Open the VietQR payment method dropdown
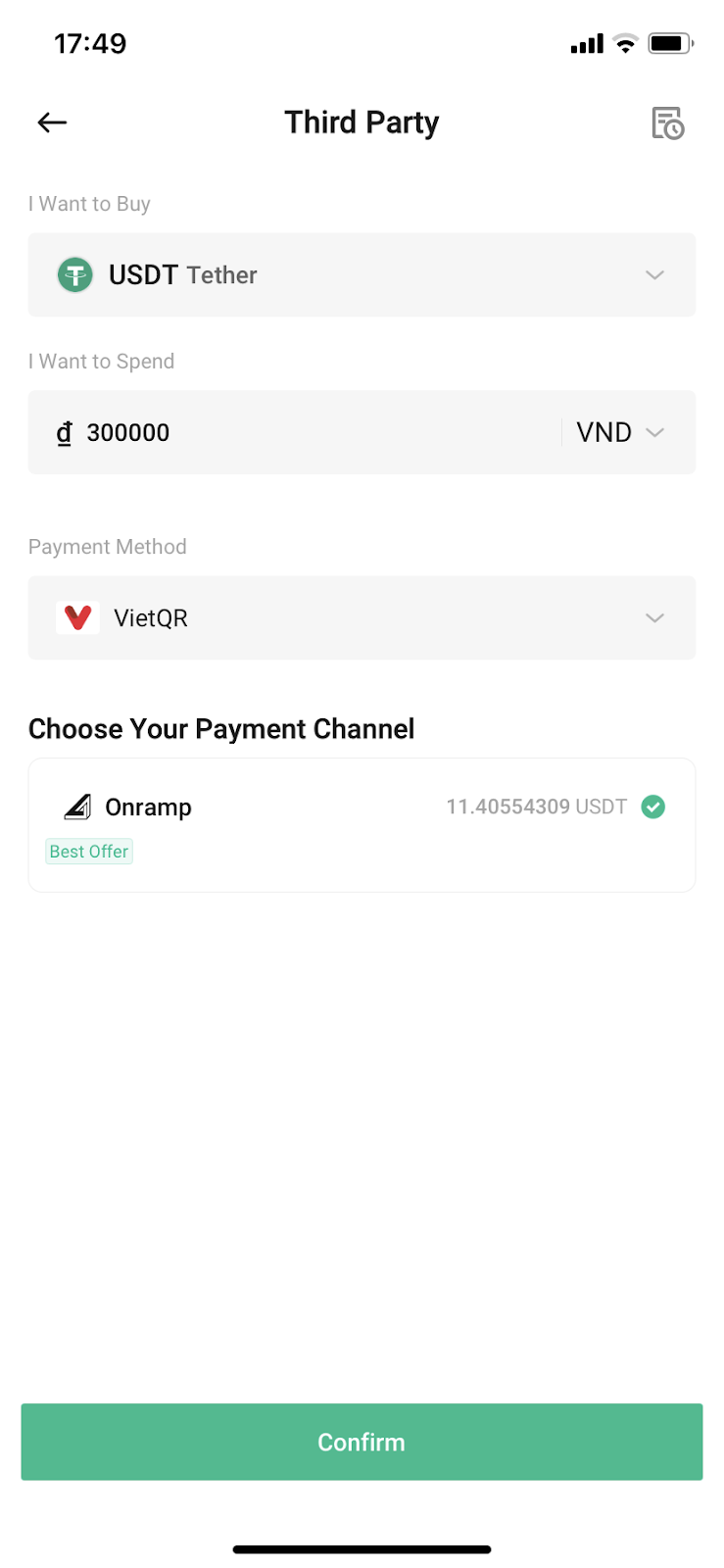 coord(362,617)
